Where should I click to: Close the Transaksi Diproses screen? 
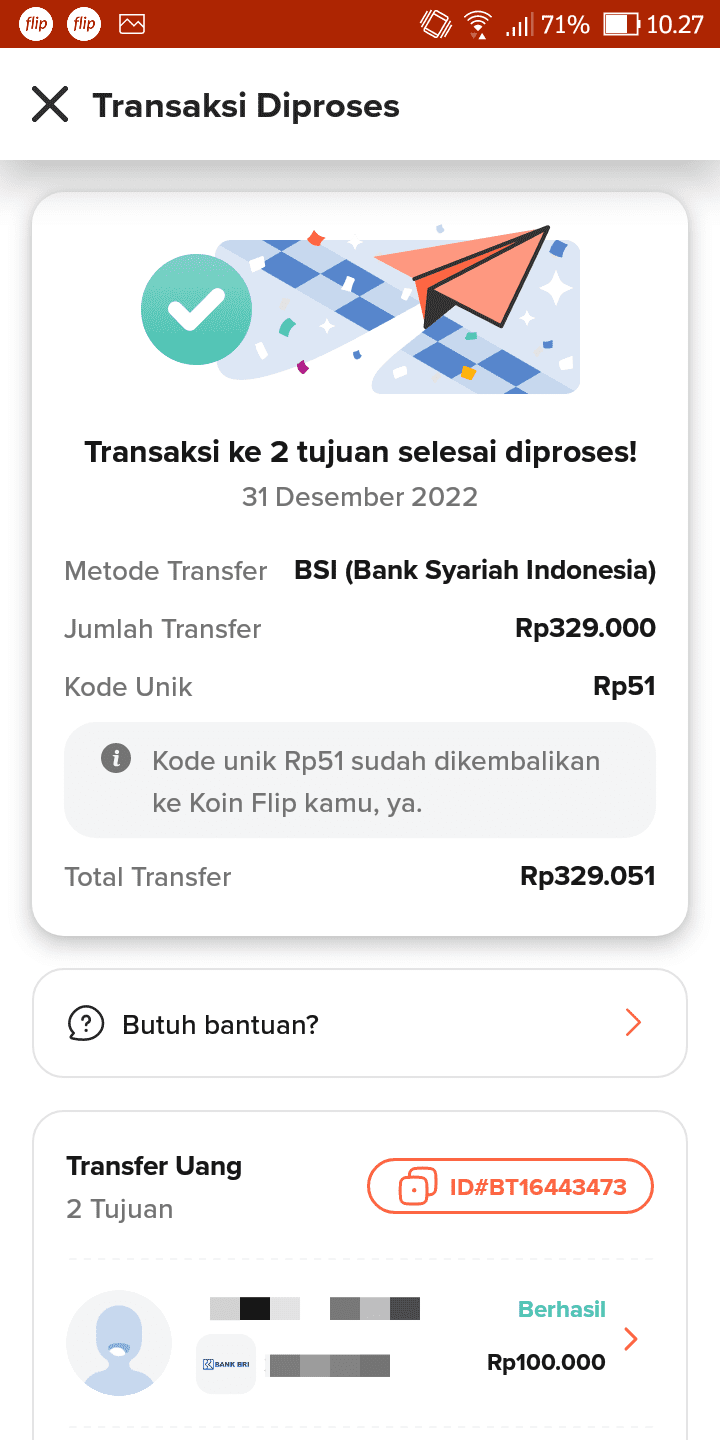pyautogui.click(x=49, y=104)
